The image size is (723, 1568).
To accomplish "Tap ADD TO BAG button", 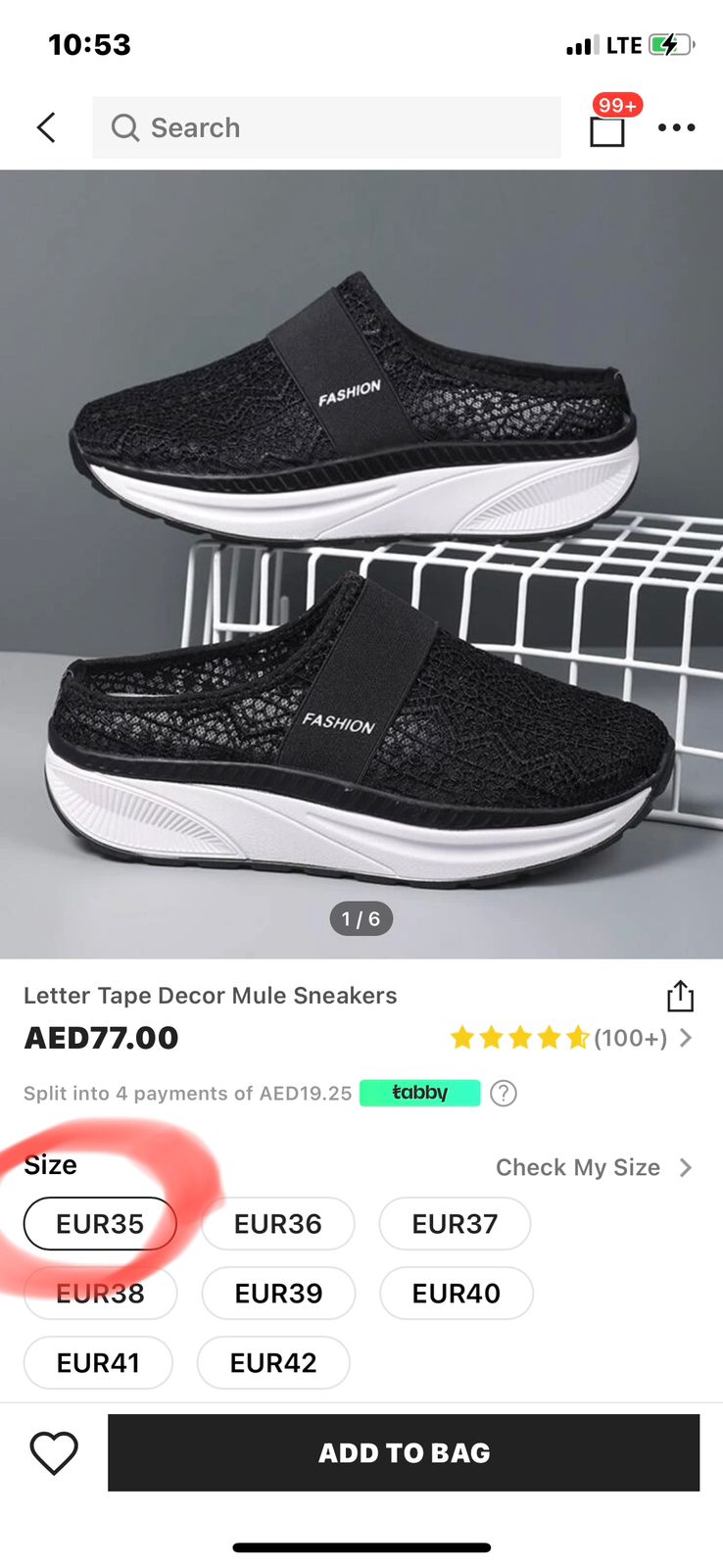I will point(404,1452).
